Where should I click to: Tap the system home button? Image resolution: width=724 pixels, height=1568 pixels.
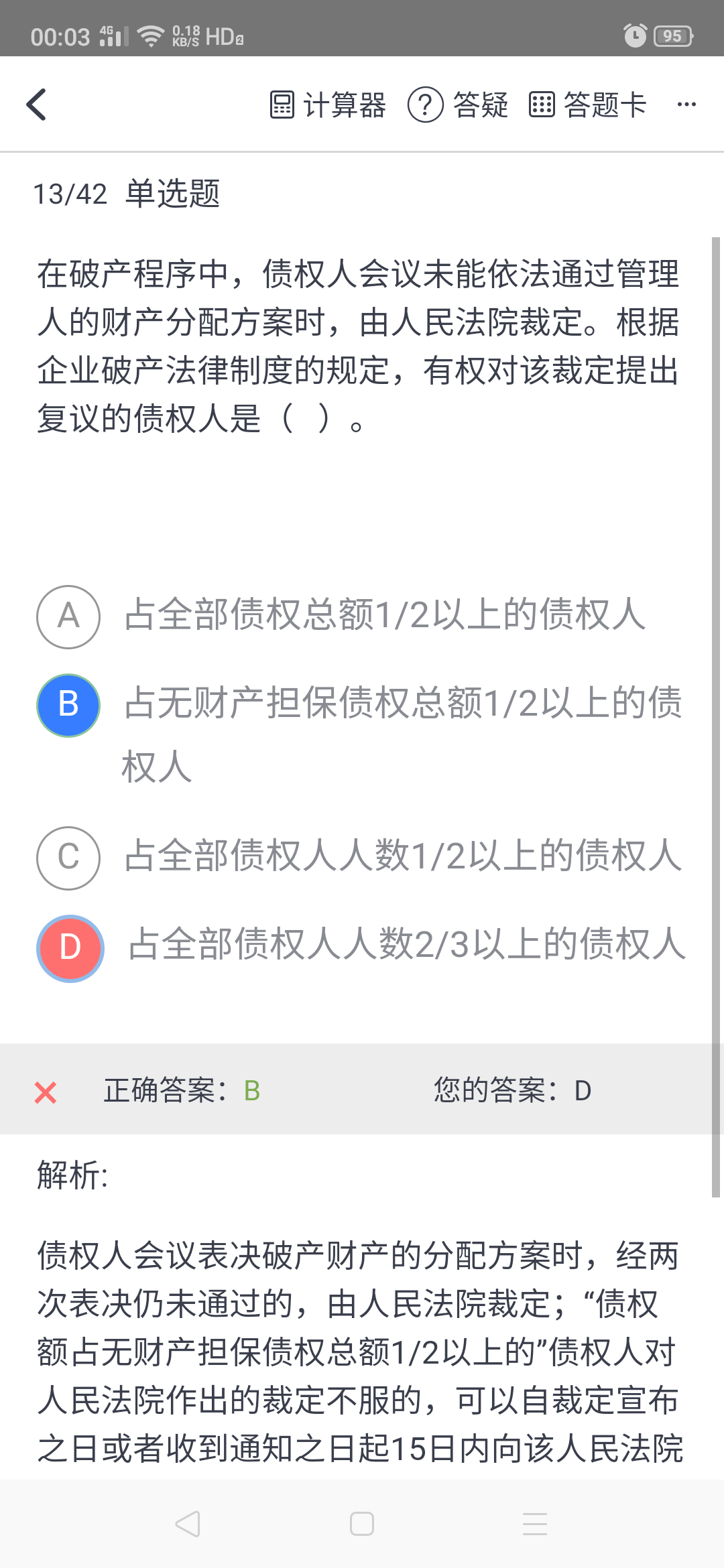pyautogui.click(x=362, y=1523)
